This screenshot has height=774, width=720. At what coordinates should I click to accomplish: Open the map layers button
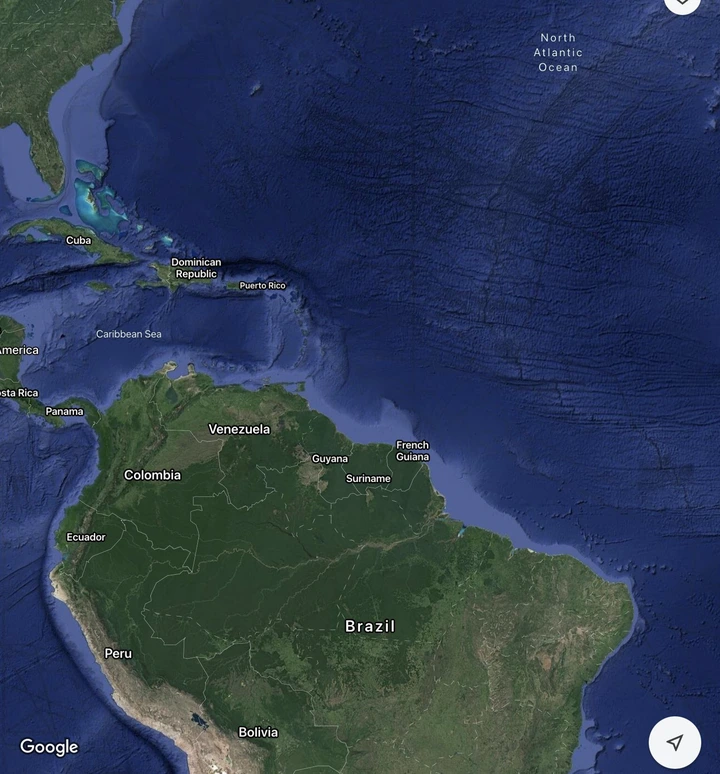click(x=682, y=3)
